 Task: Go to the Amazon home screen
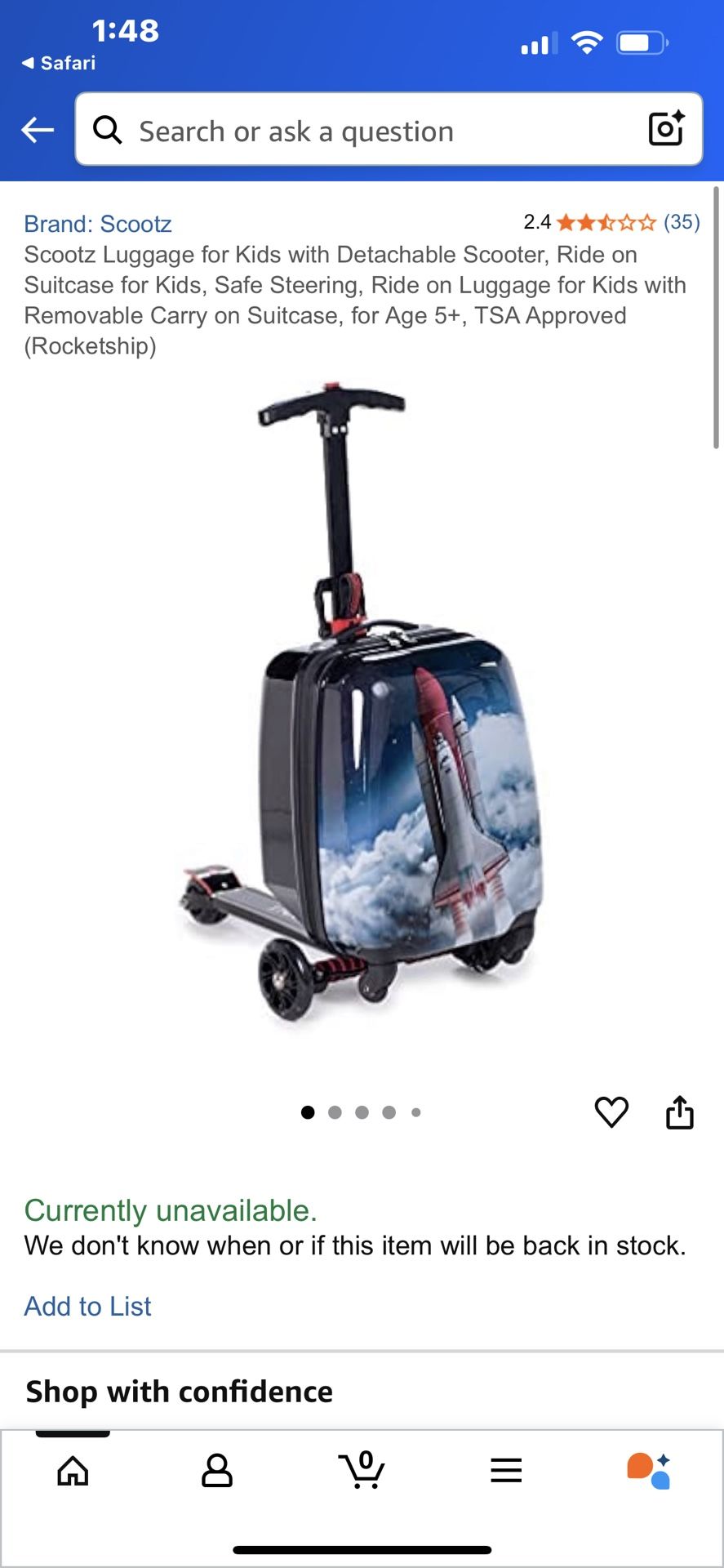(x=73, y=1470)
